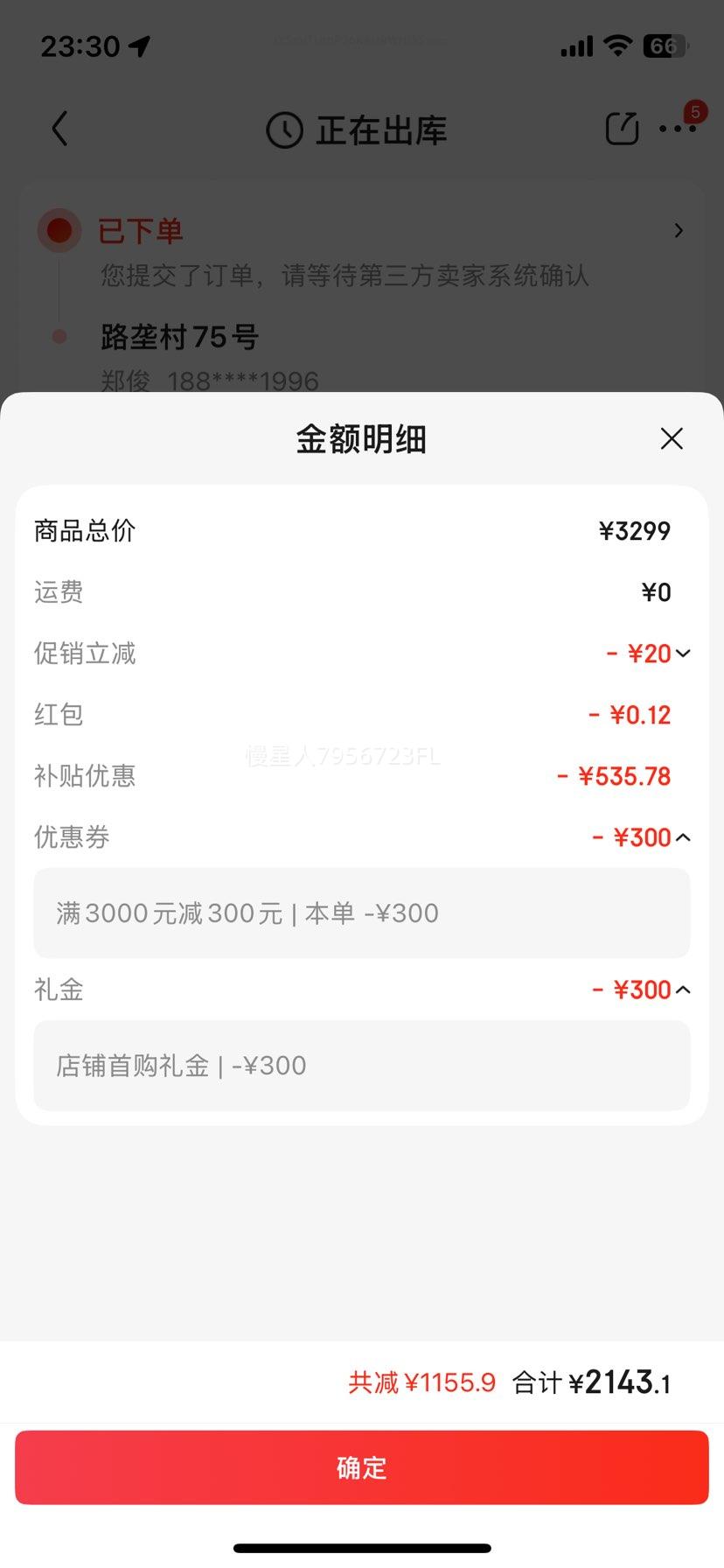724x1568 pixels.
Task: Close the 金额明细 sheet
Action: [672, 438]
